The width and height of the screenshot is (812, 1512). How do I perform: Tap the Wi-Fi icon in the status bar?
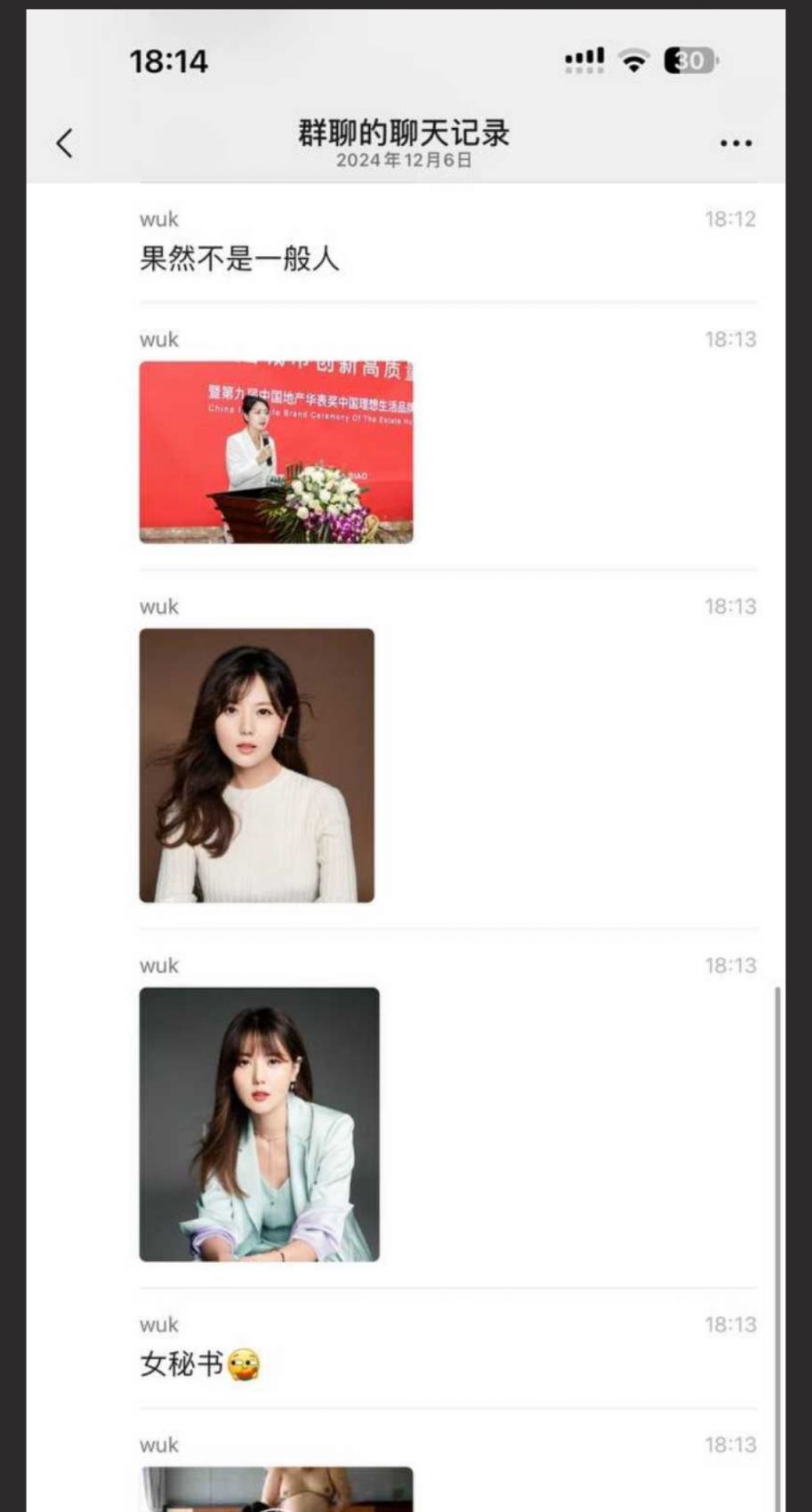pos(632,62)
